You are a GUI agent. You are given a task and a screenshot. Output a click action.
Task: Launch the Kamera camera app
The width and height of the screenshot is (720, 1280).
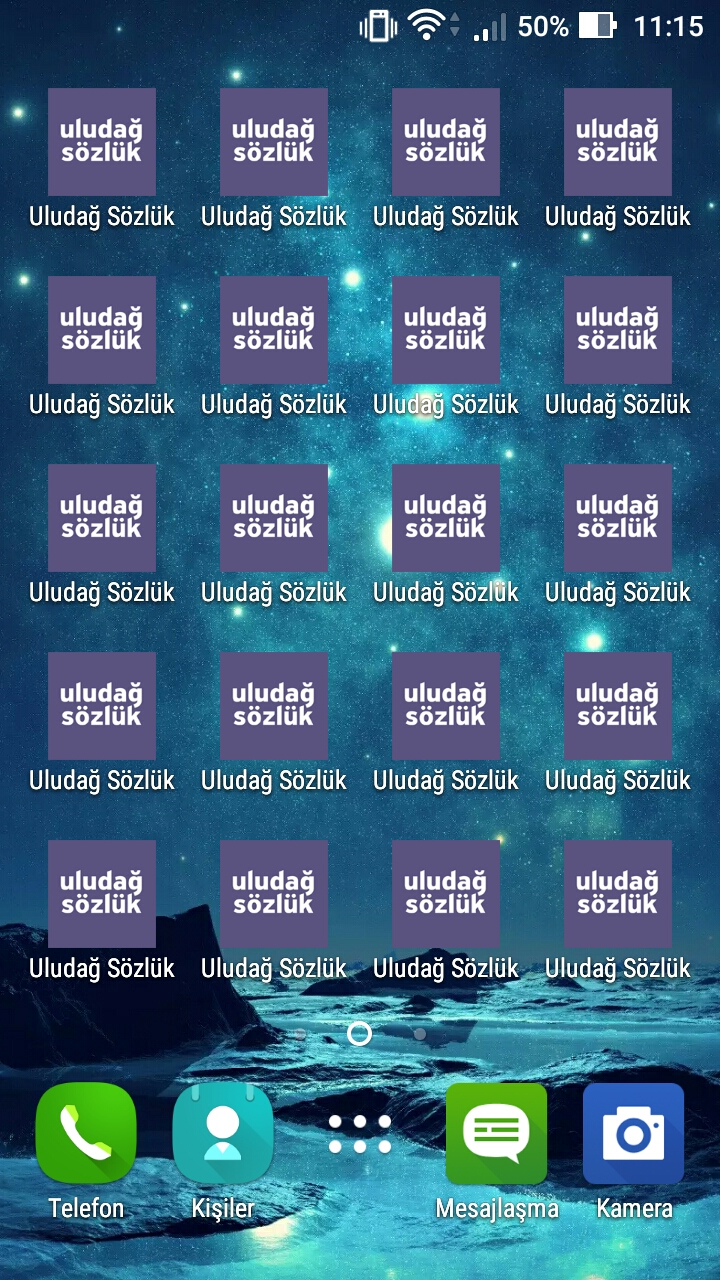(x=634, y=1134)
